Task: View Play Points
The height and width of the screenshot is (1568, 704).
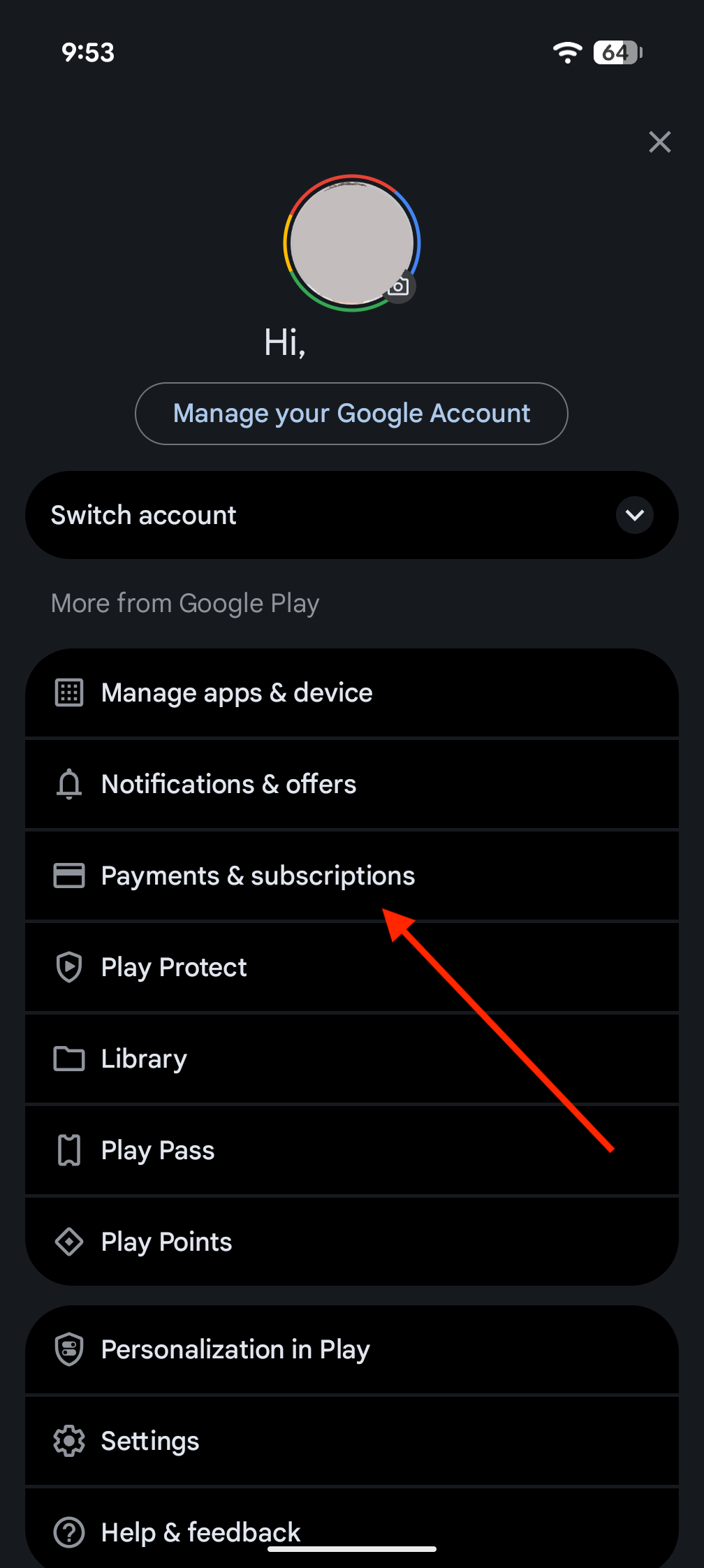Action: [351, 1242]
